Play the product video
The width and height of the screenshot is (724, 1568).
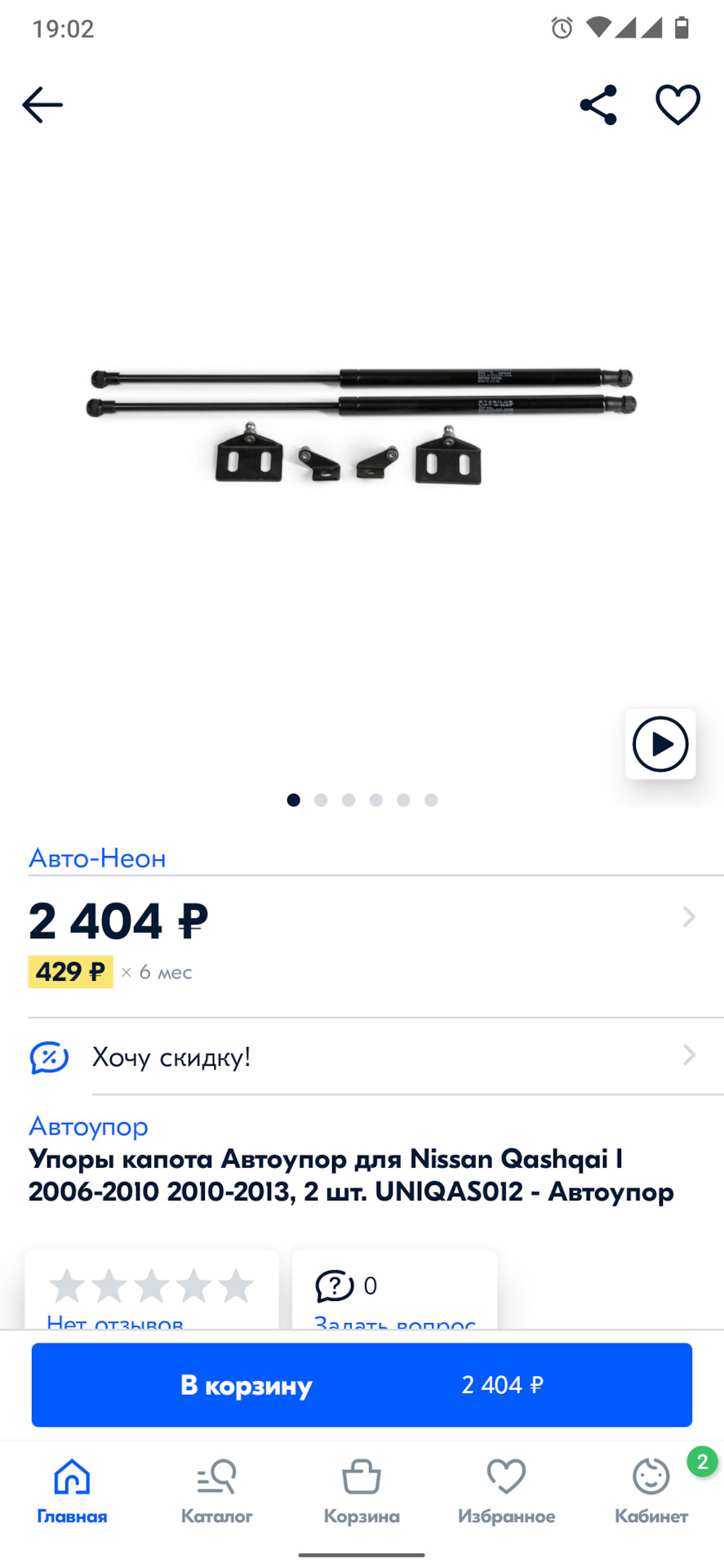click(660, 744)
